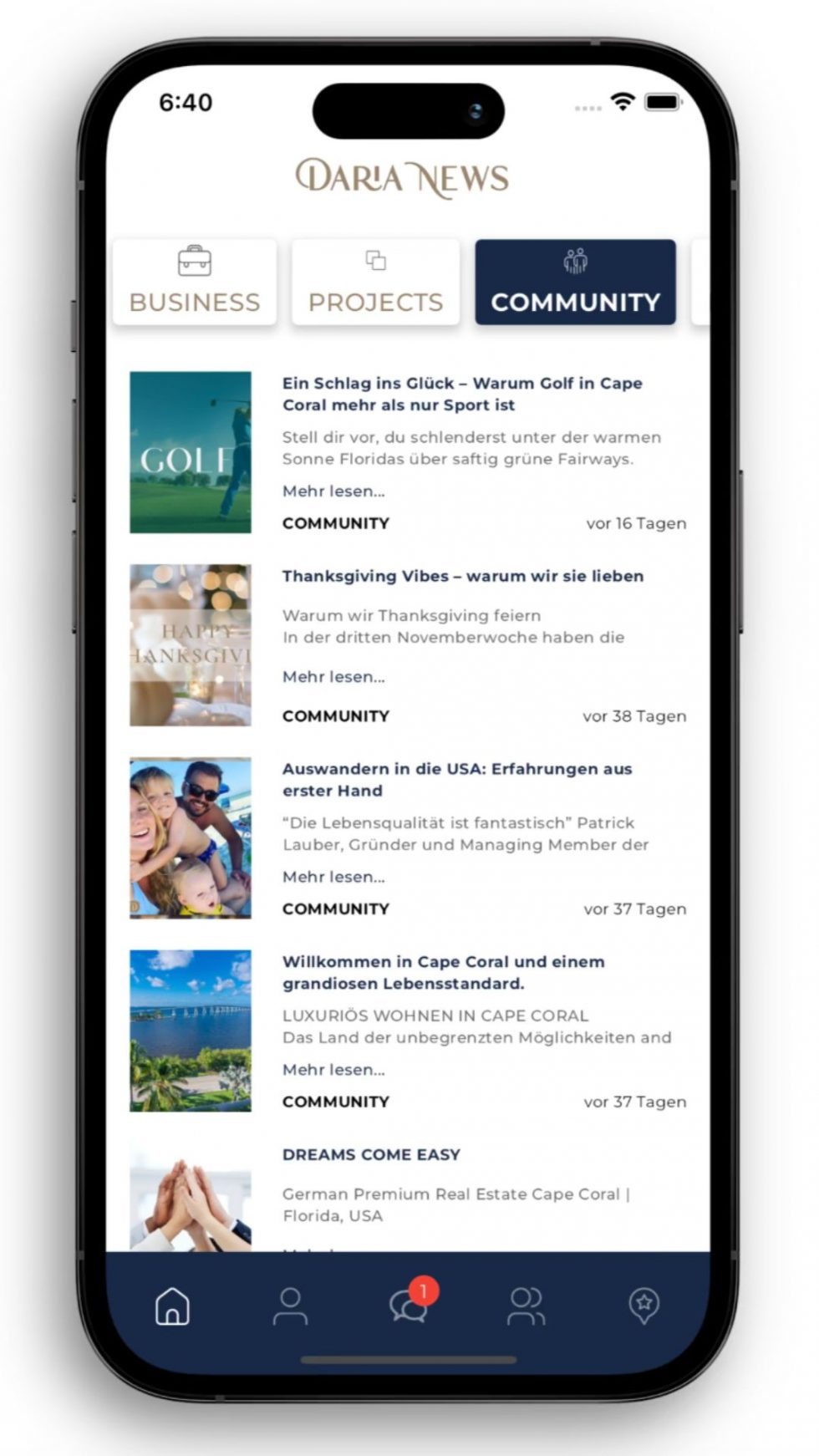Switch to the Projects tab
This screenshot has width=819, height=1456.
pos(375,283)
